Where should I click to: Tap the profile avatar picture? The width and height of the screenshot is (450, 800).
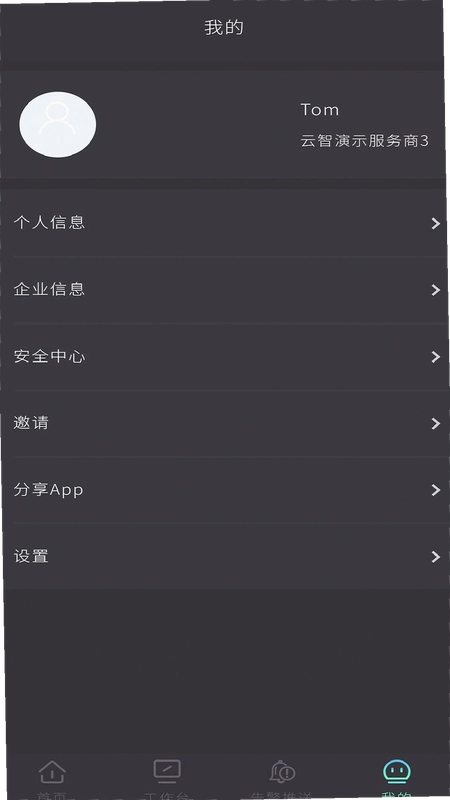pos(58,124)
